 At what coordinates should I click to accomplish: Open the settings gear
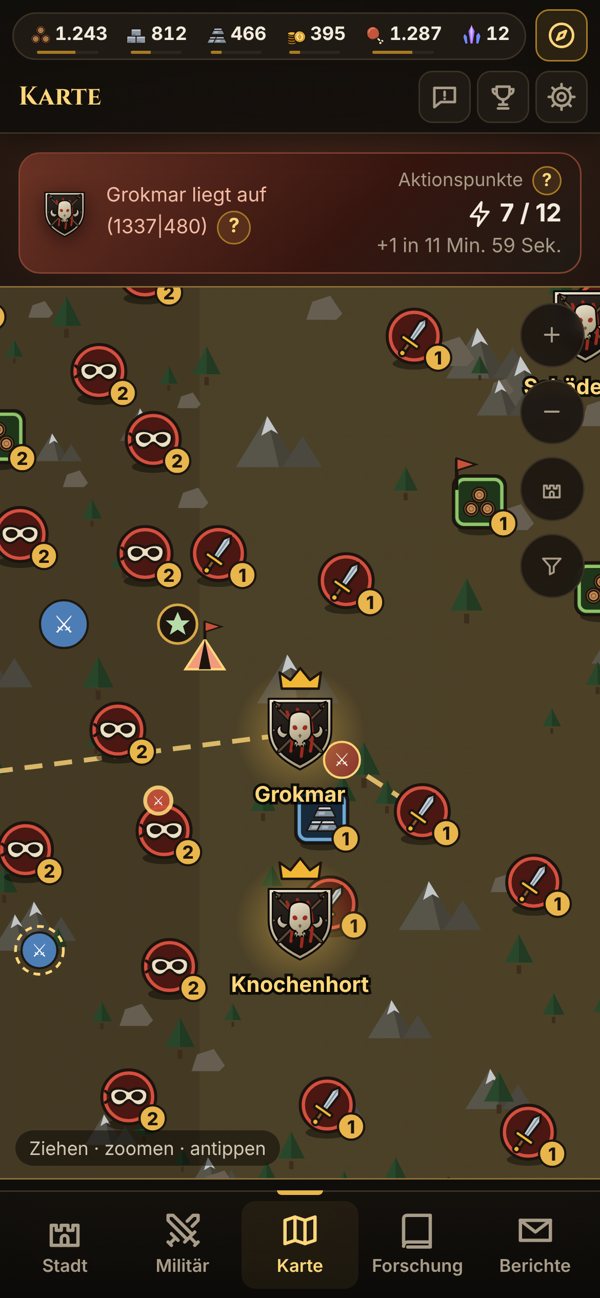click(x=561, y=97)
